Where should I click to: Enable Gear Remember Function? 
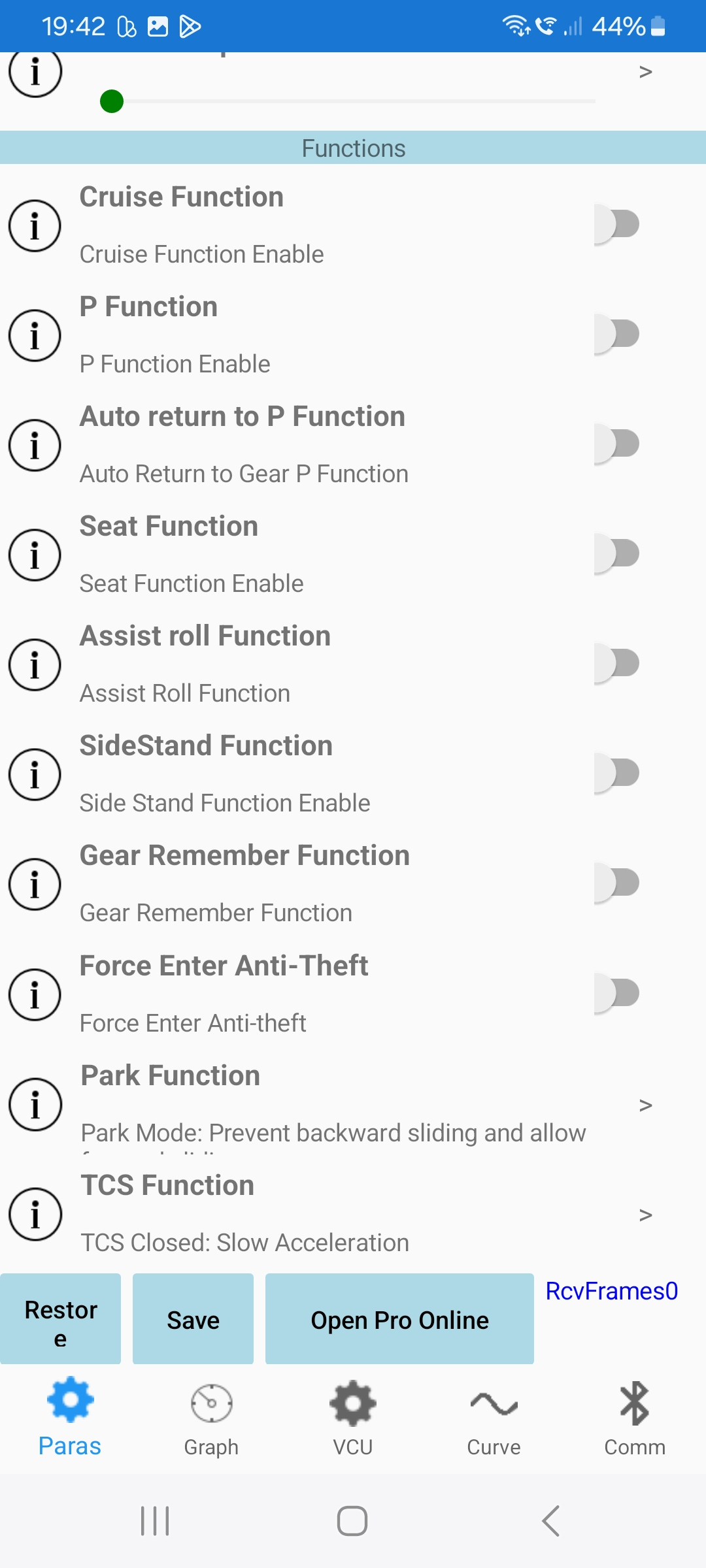click(616, 883)
